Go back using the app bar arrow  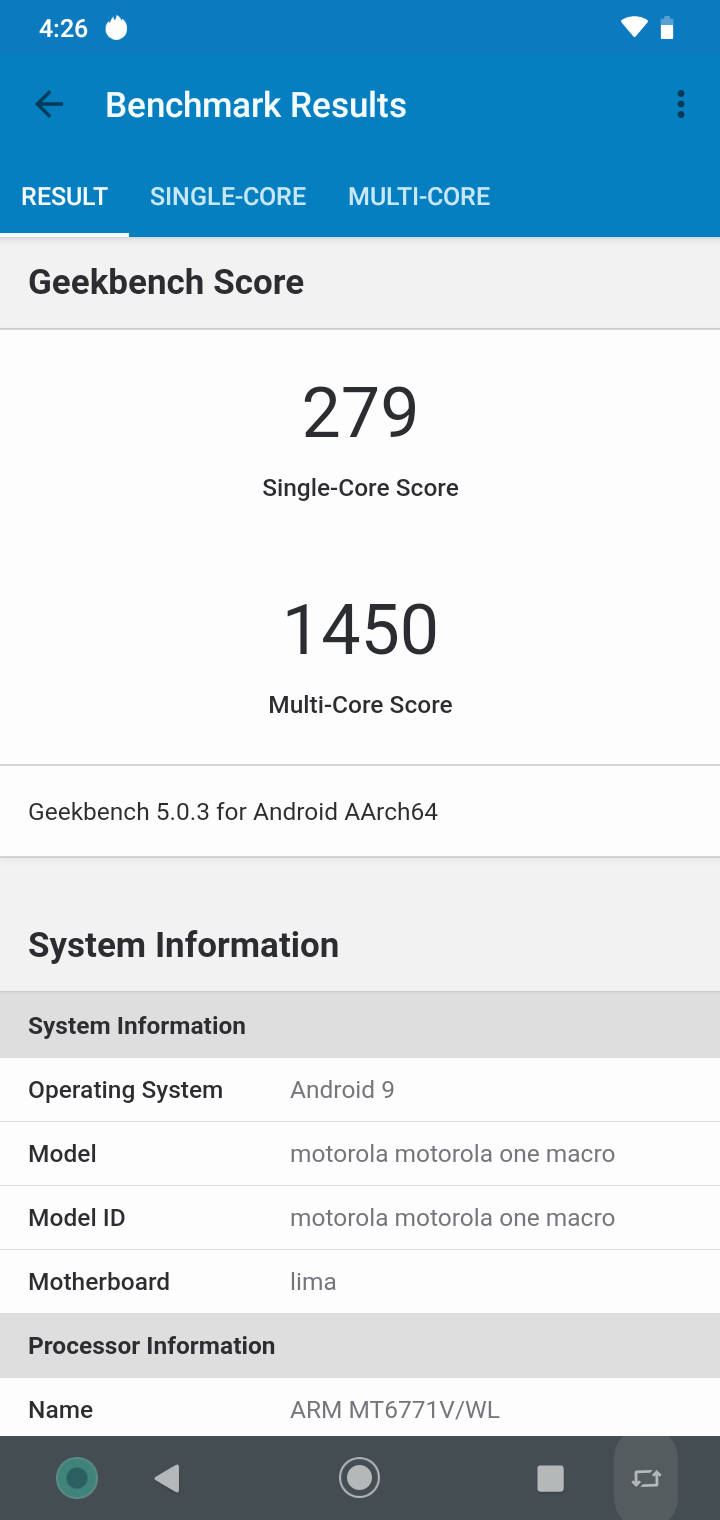pos(49,104)
